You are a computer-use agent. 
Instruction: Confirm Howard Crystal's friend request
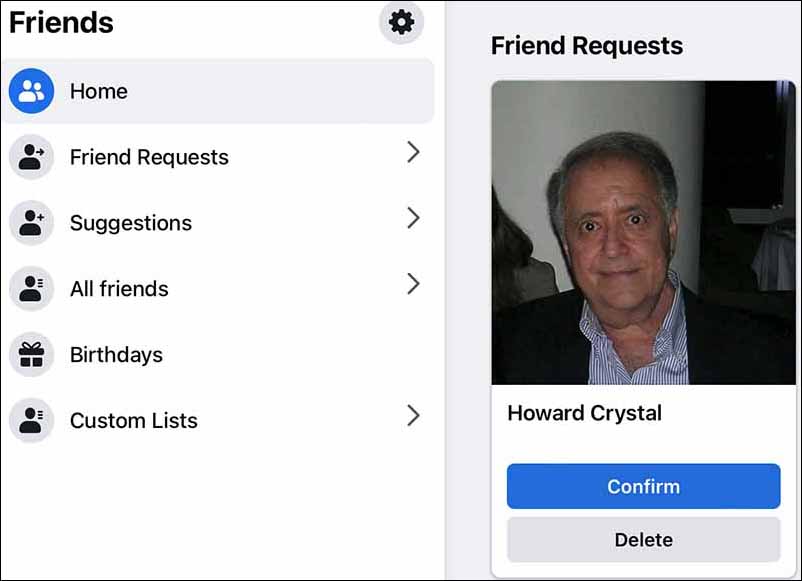tap(643, 487)
